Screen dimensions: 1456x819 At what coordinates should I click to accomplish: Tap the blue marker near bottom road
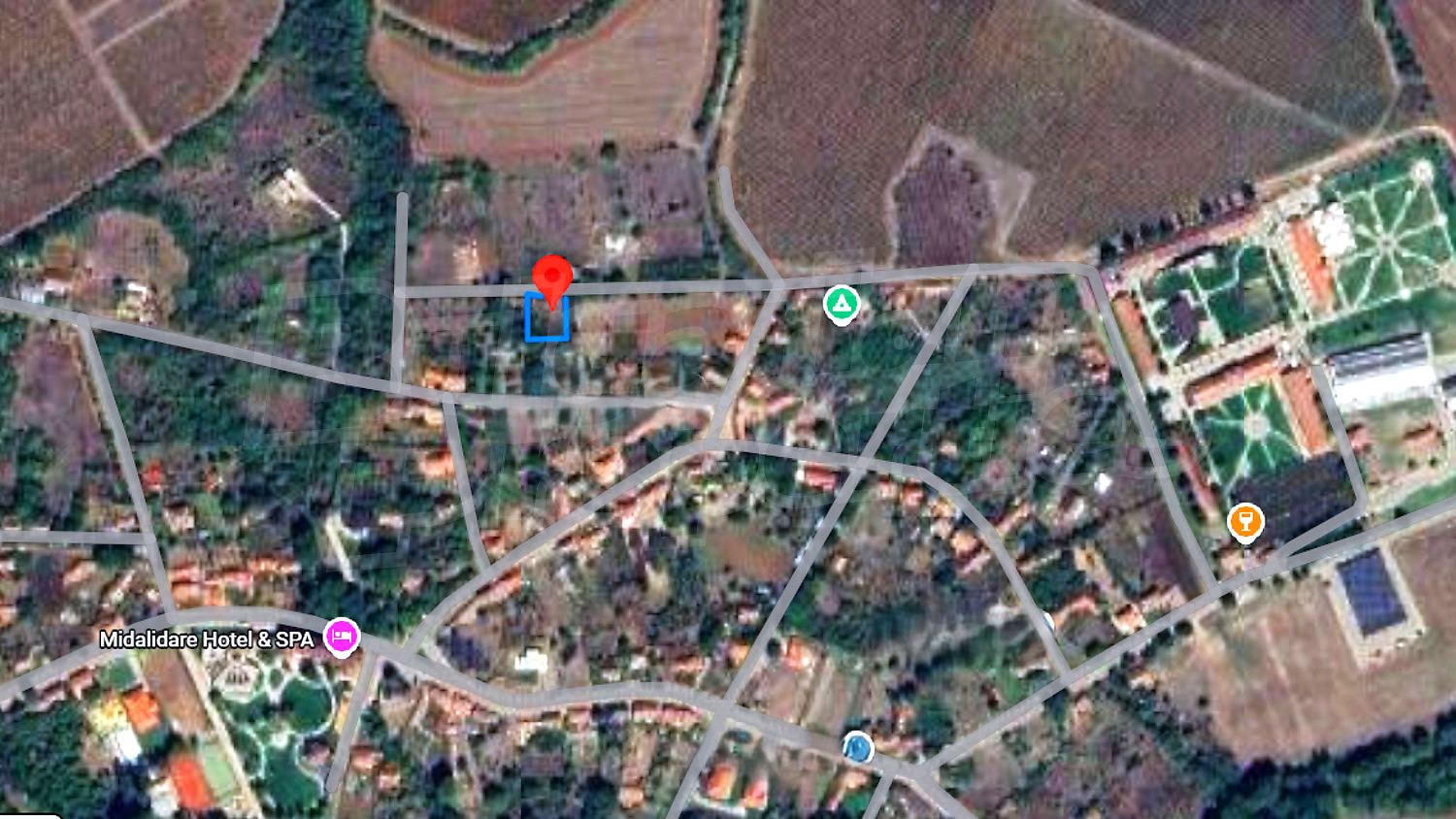click(x=856, y=747)
